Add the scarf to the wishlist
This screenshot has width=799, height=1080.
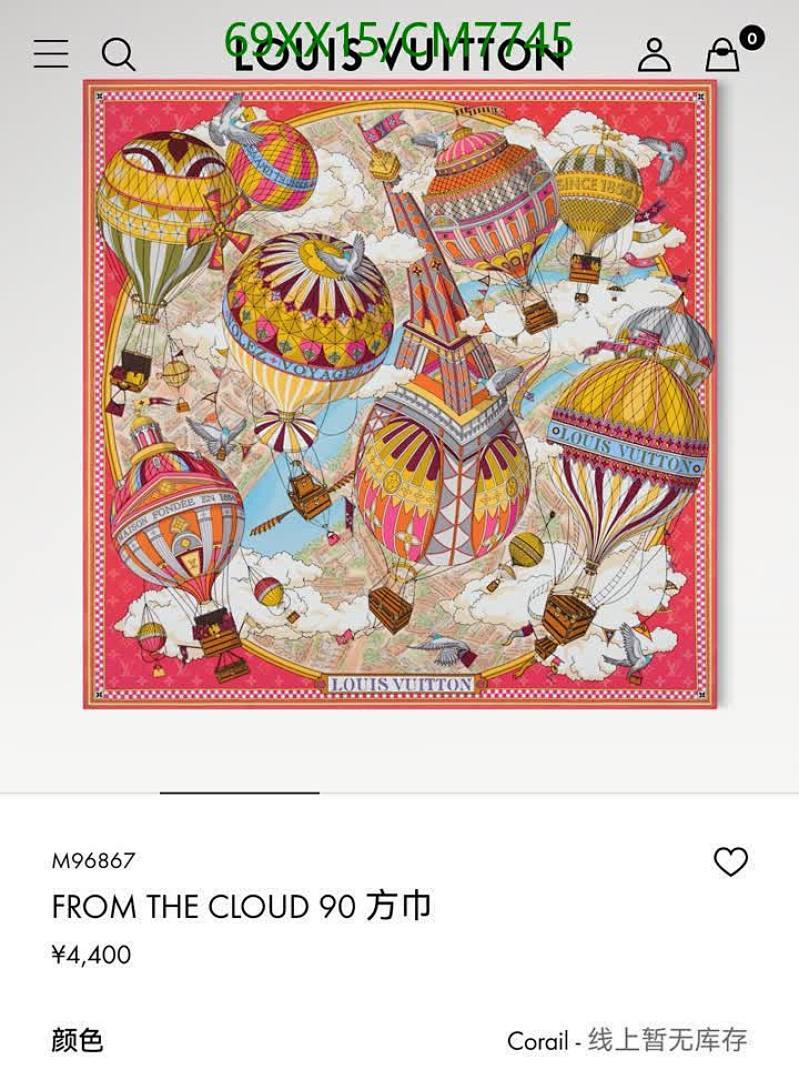tap(730, 861)
